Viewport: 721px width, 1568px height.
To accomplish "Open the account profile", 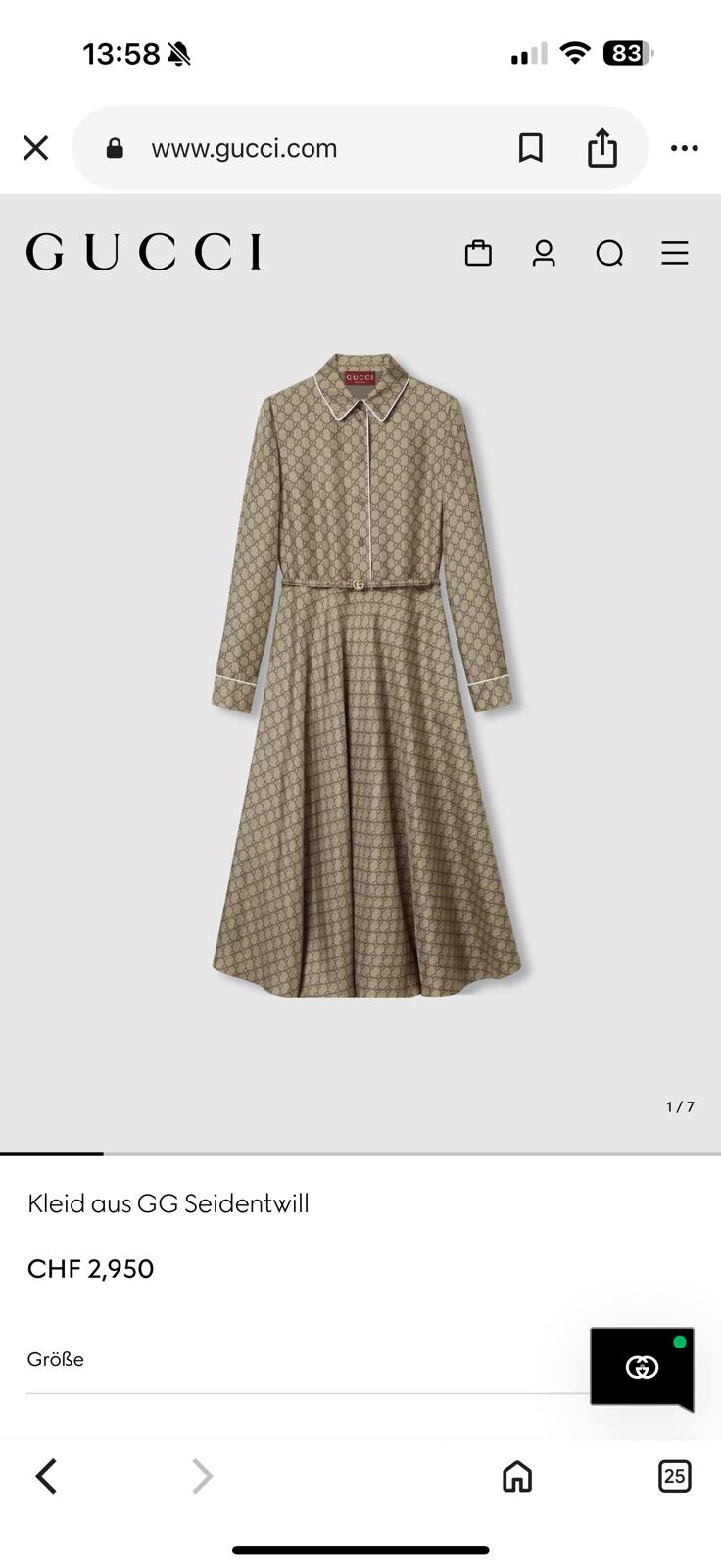I will [x=544, y=253].
